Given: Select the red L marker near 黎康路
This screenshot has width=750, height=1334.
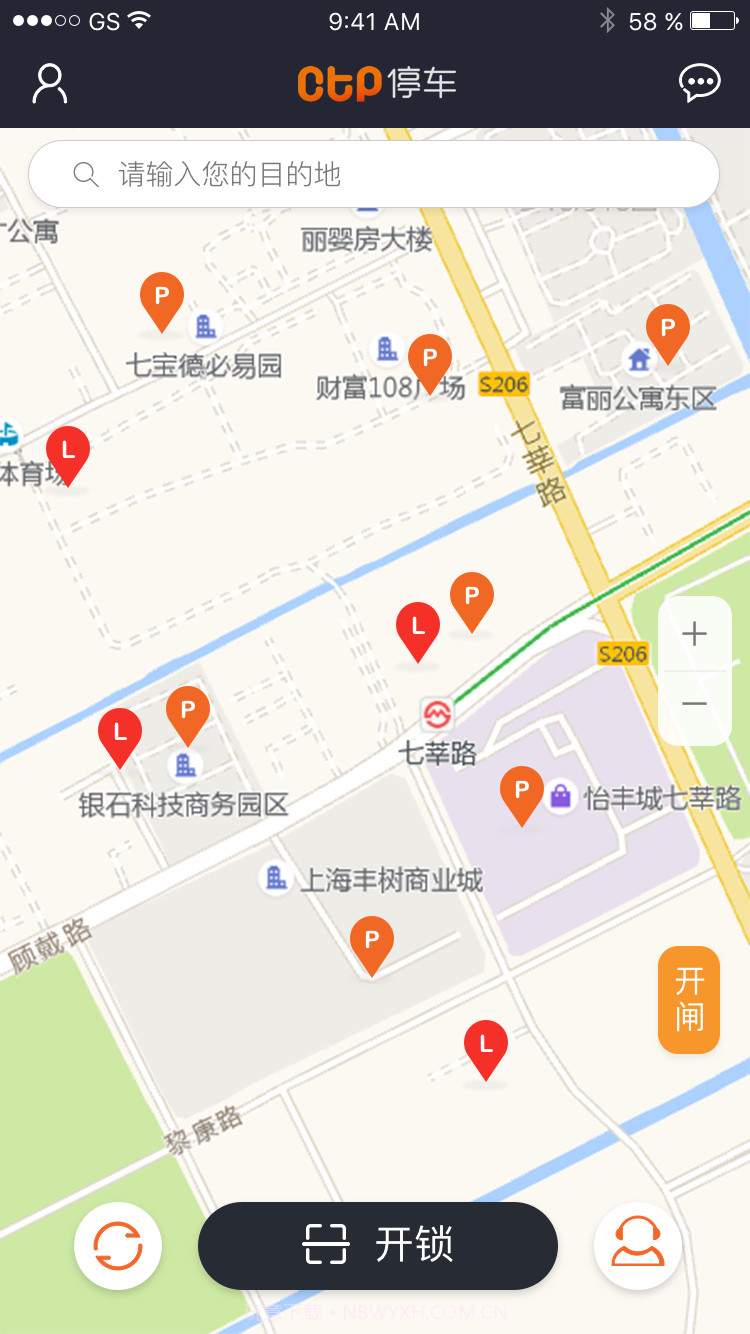Looking at the screenshot, I should click(486, 1044).
